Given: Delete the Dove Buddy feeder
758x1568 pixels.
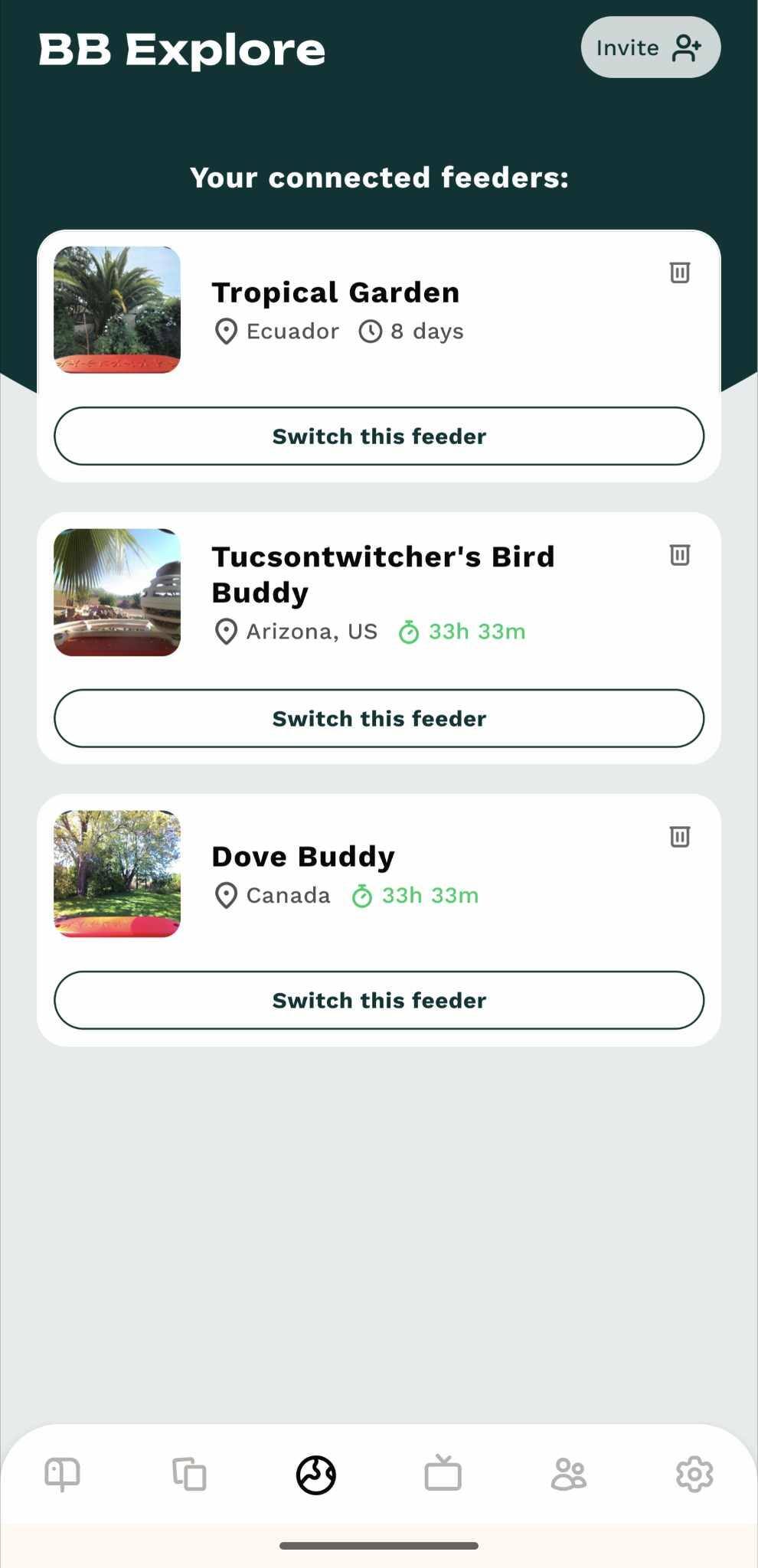Looking at the screenshot, I should coord(679,836).
